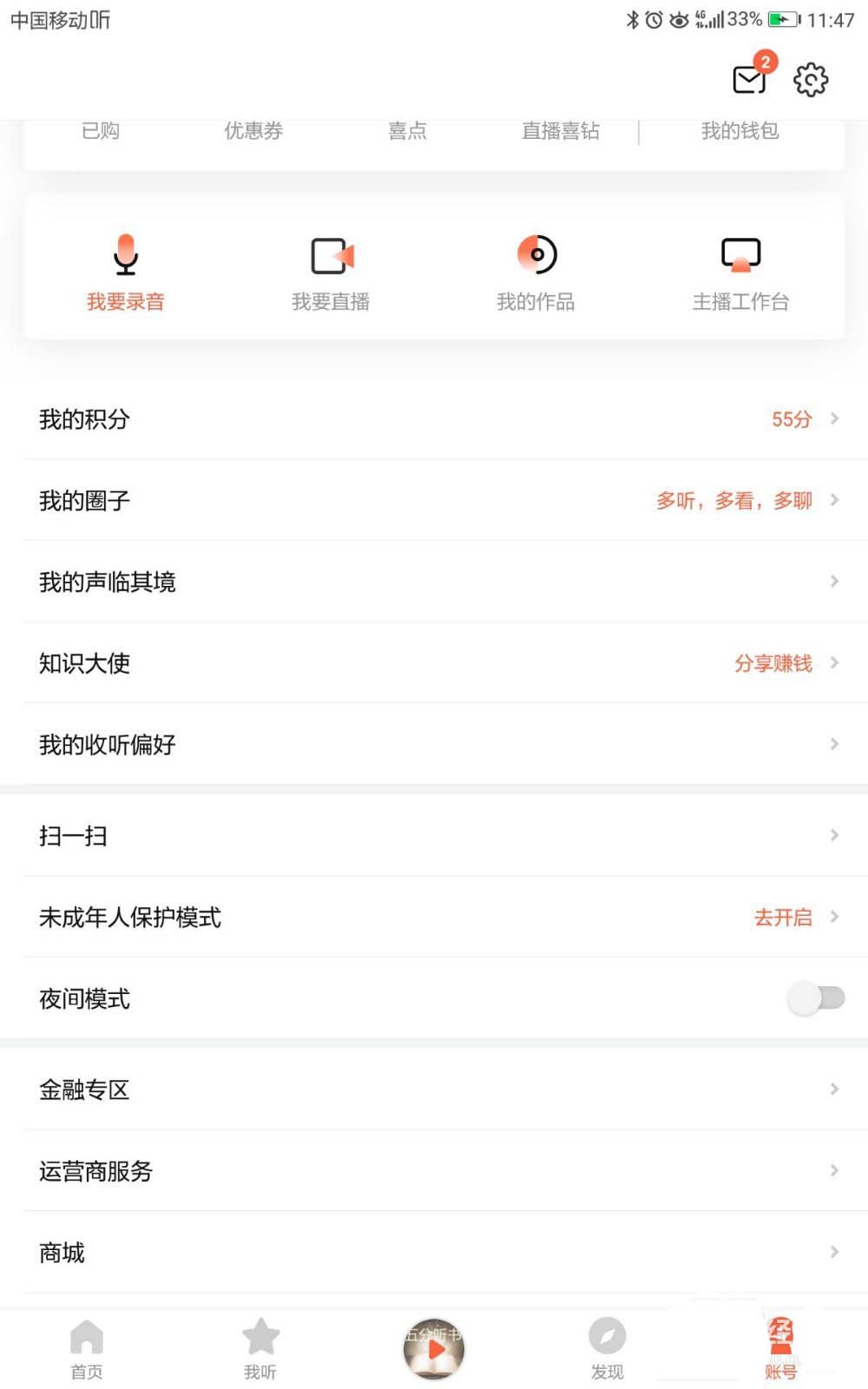Switch to the 首页 tab
This screenshot has height=1389, width=868.
tap(87, 1349)
